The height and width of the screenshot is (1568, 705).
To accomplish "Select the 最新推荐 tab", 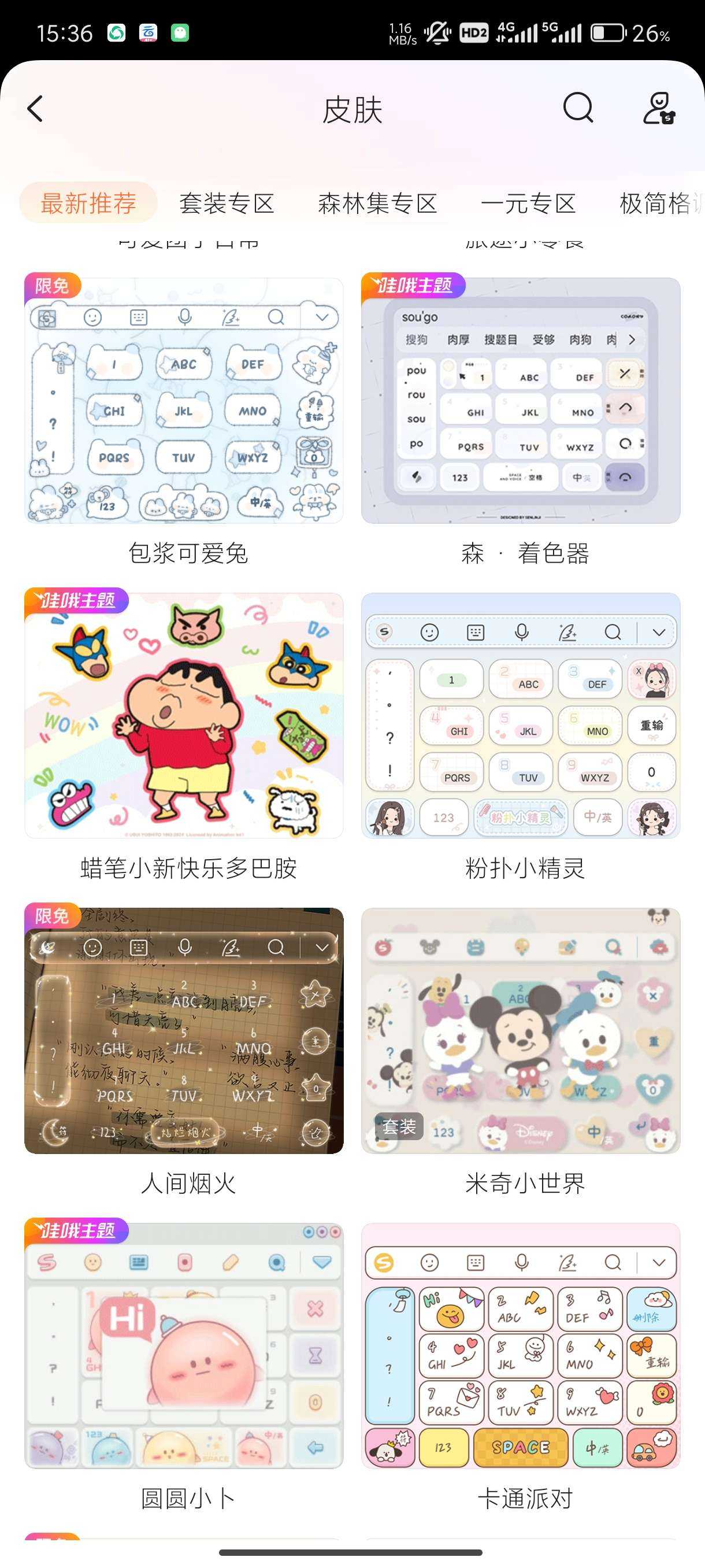I will 88,203.
